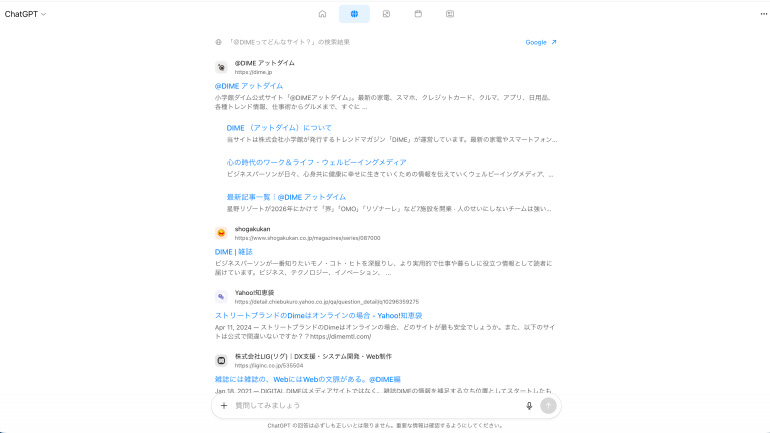
Task: Open the DIME（アットダイム）について sublink
Action: pyautogui.click(x=279, y=128)
